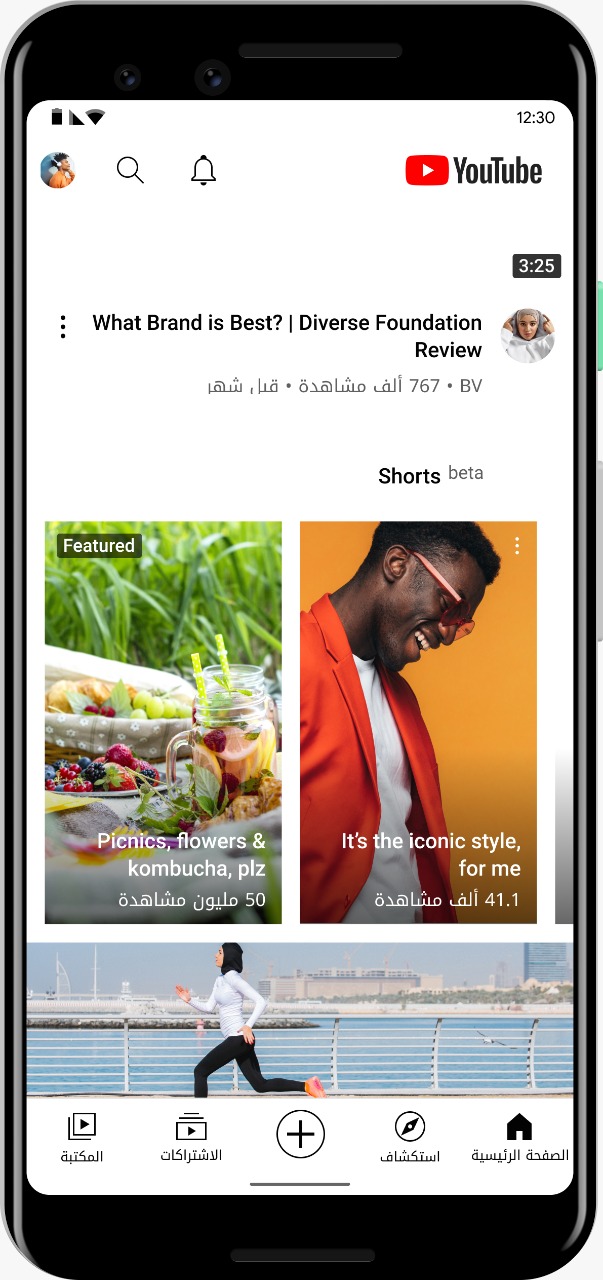Open the running woman video thumbnail
The image size is (603, 1280).
pos(300,1020)
